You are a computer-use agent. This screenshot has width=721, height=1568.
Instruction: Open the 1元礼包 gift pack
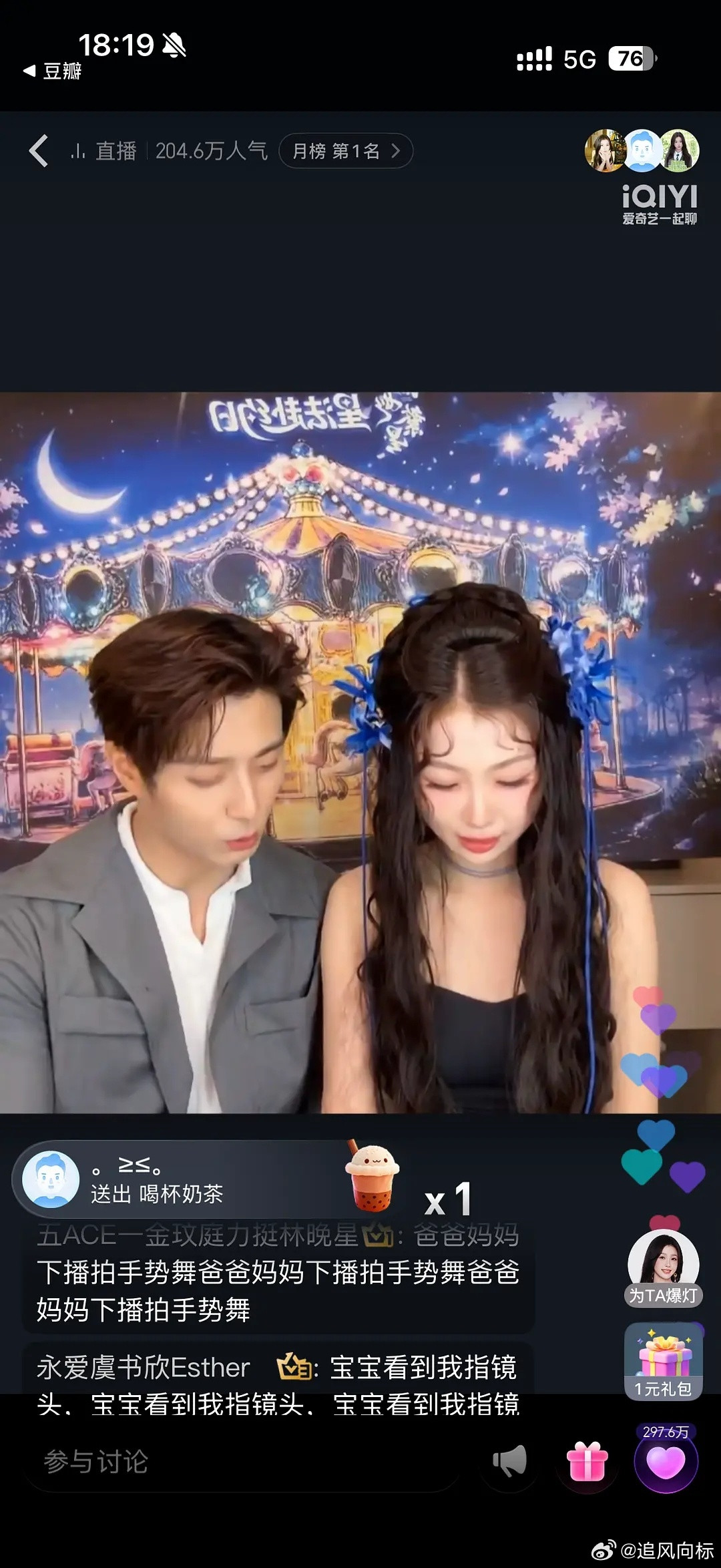tap(663, 1362)
